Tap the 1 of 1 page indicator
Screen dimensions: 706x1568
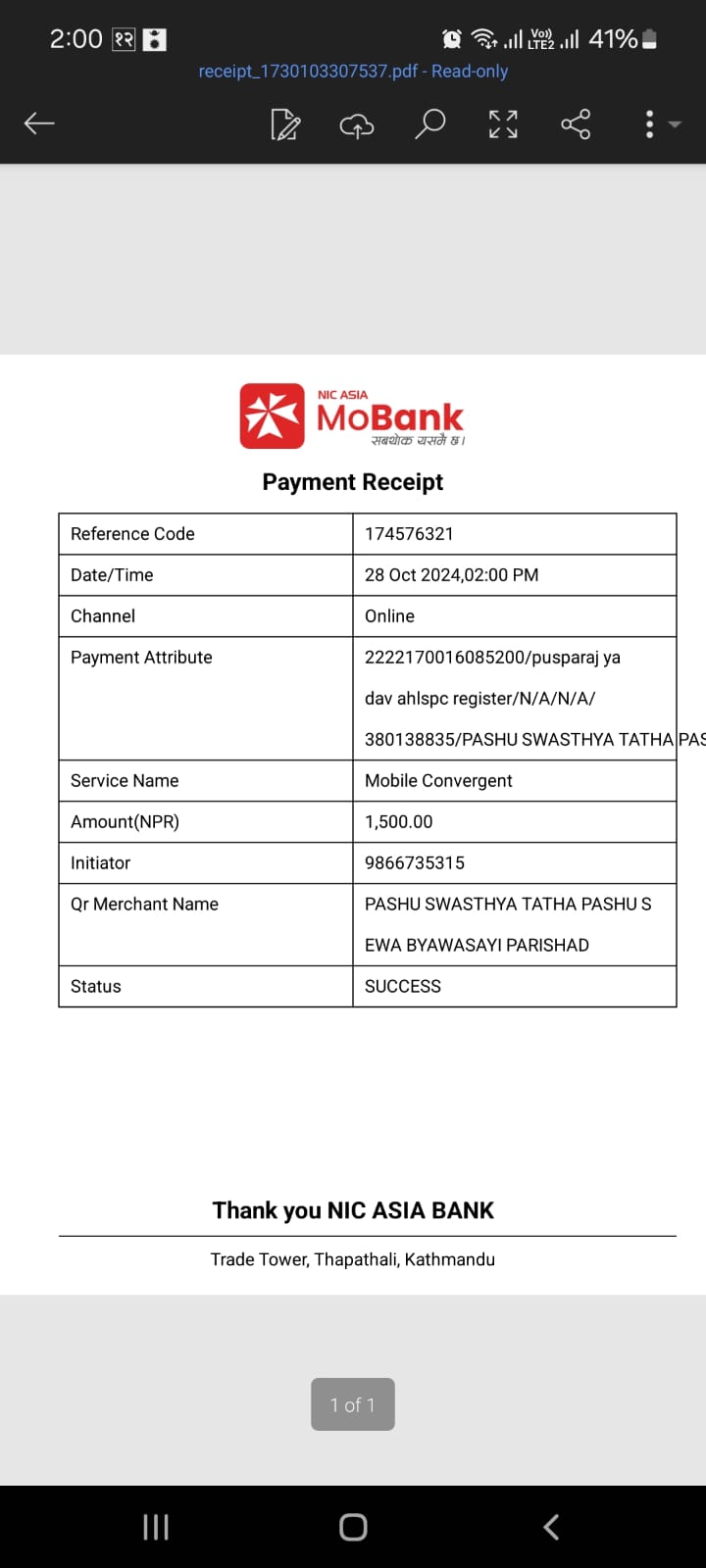coord(353,1404)
